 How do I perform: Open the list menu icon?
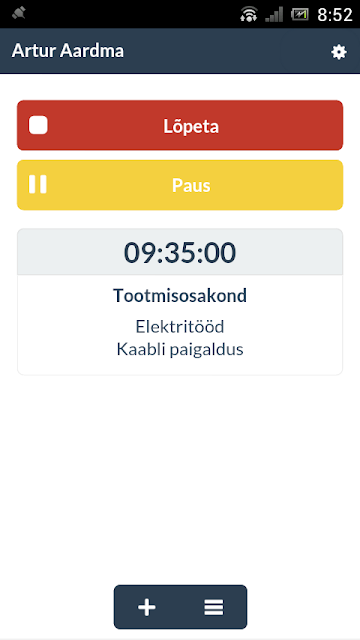coord(214,607)
